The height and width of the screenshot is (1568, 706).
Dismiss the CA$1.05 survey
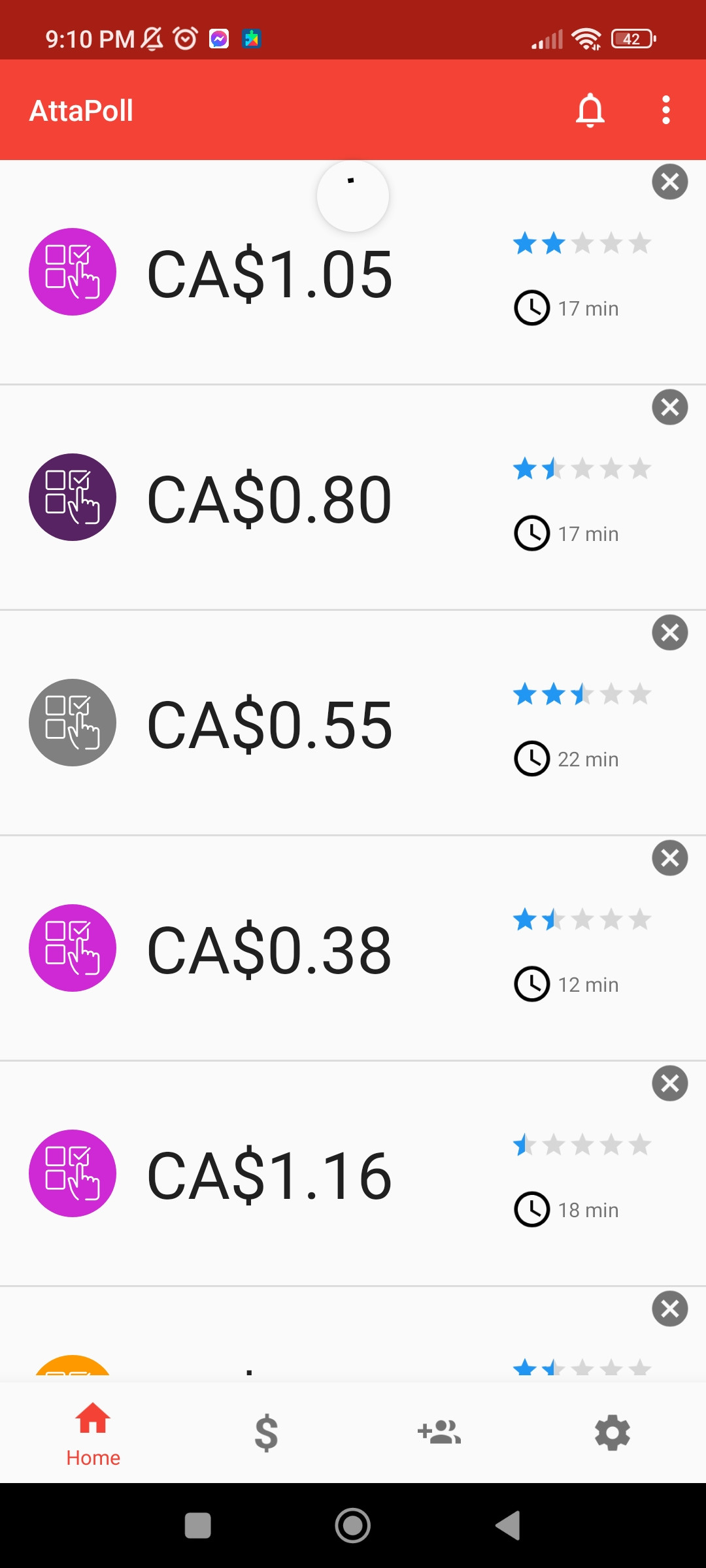670,182
